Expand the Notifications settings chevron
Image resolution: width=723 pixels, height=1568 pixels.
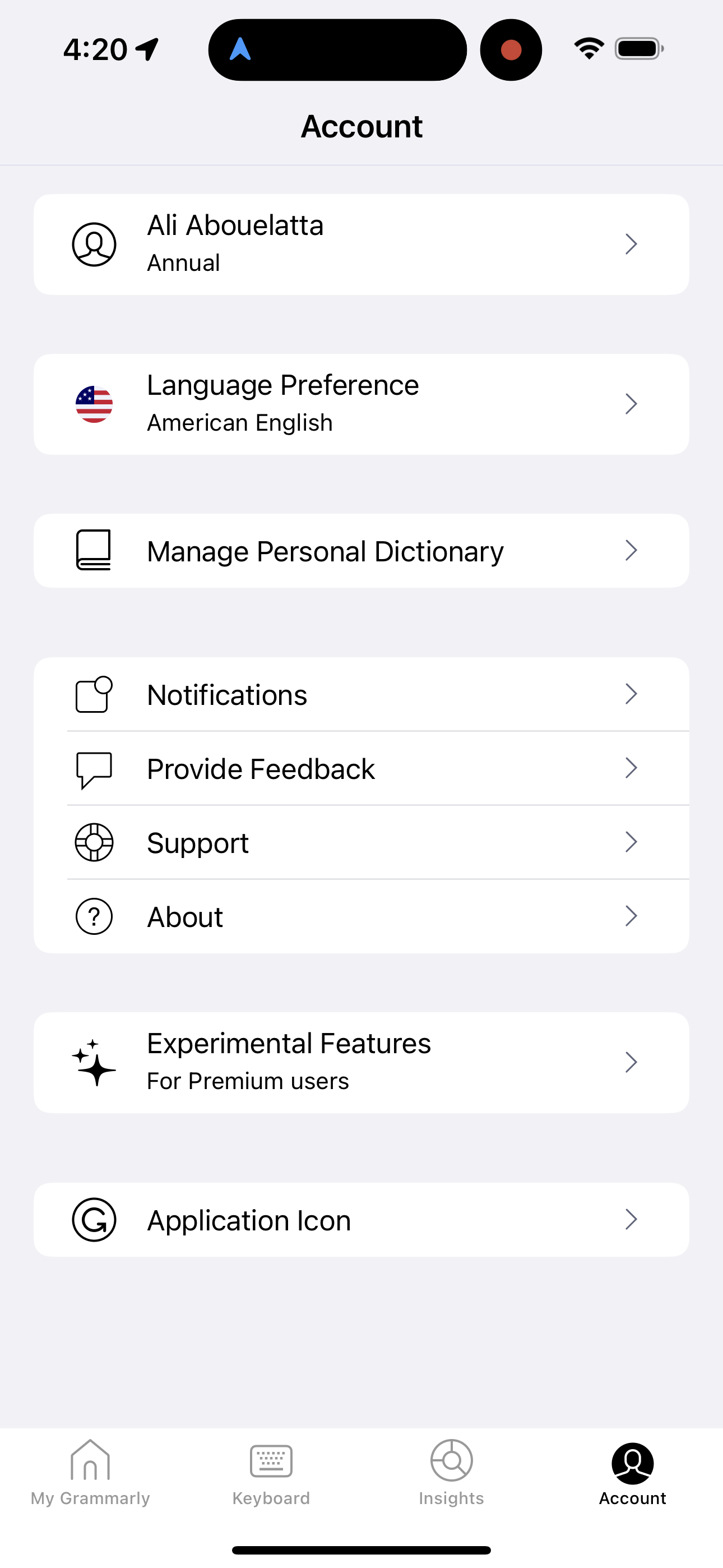pyautogui.click(x=631, y=694)
